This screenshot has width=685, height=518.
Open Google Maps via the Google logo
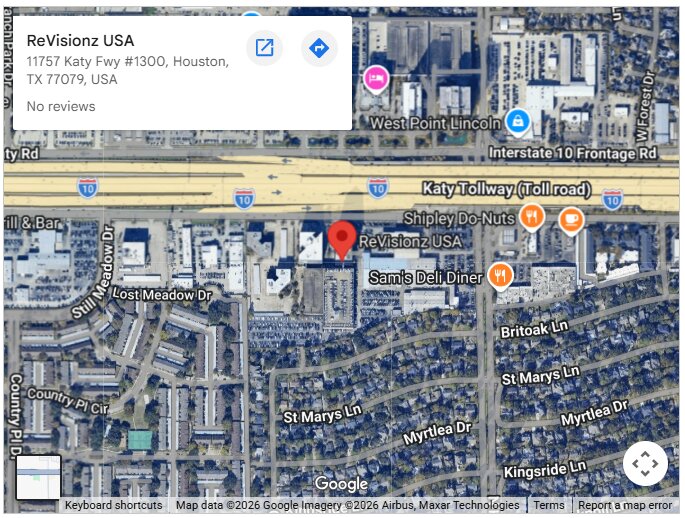(x=342, y=485)
